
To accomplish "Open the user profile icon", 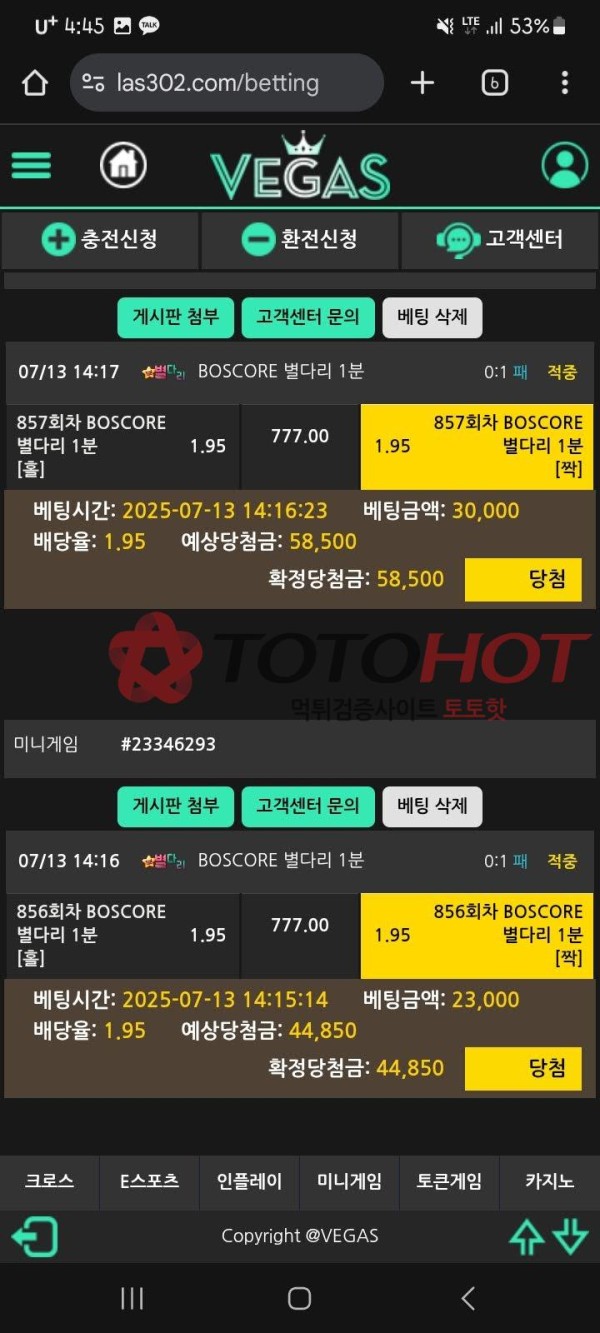I will pos(565,165).
